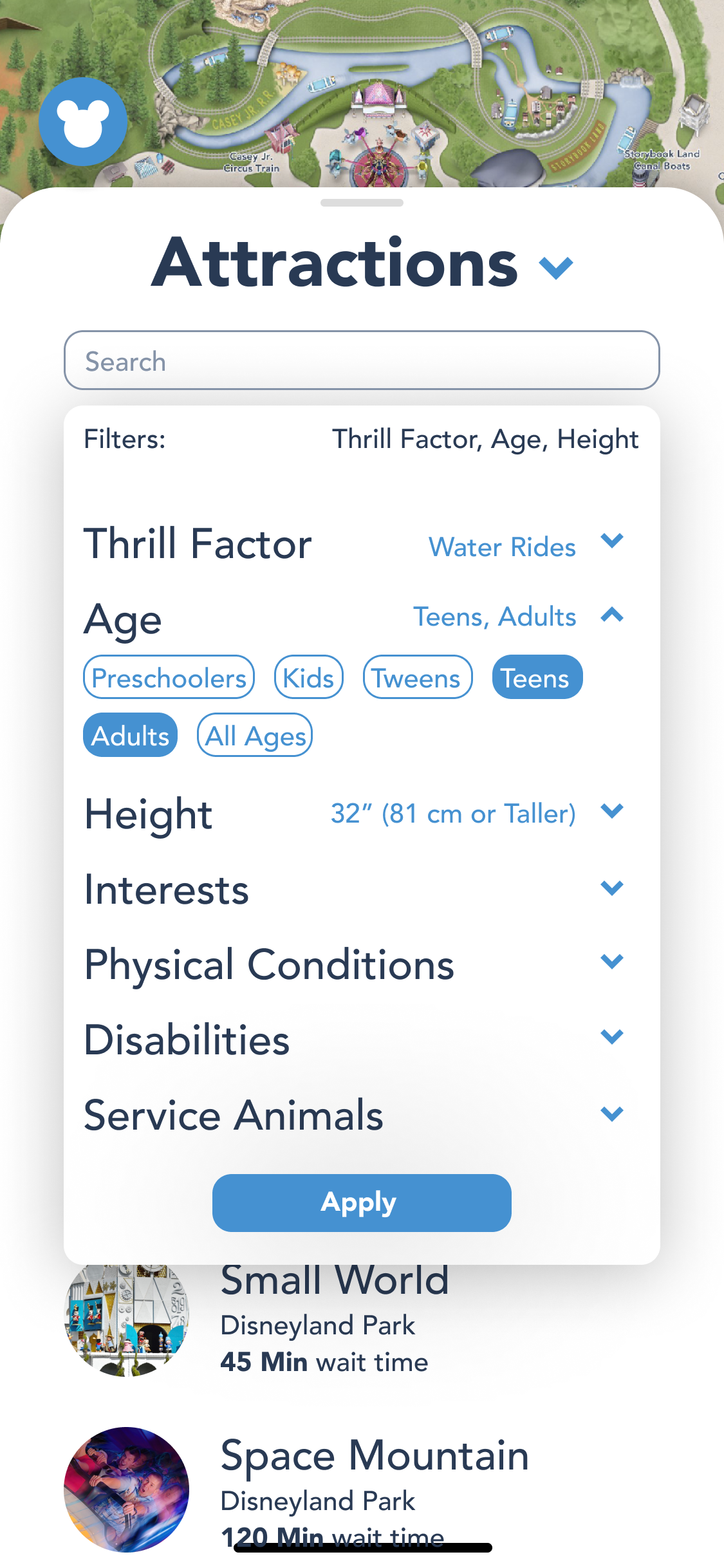This screenshot has height=1568, width=724.
Task: Open the Attractions category dropdown
Action: [x=362, y=263]
